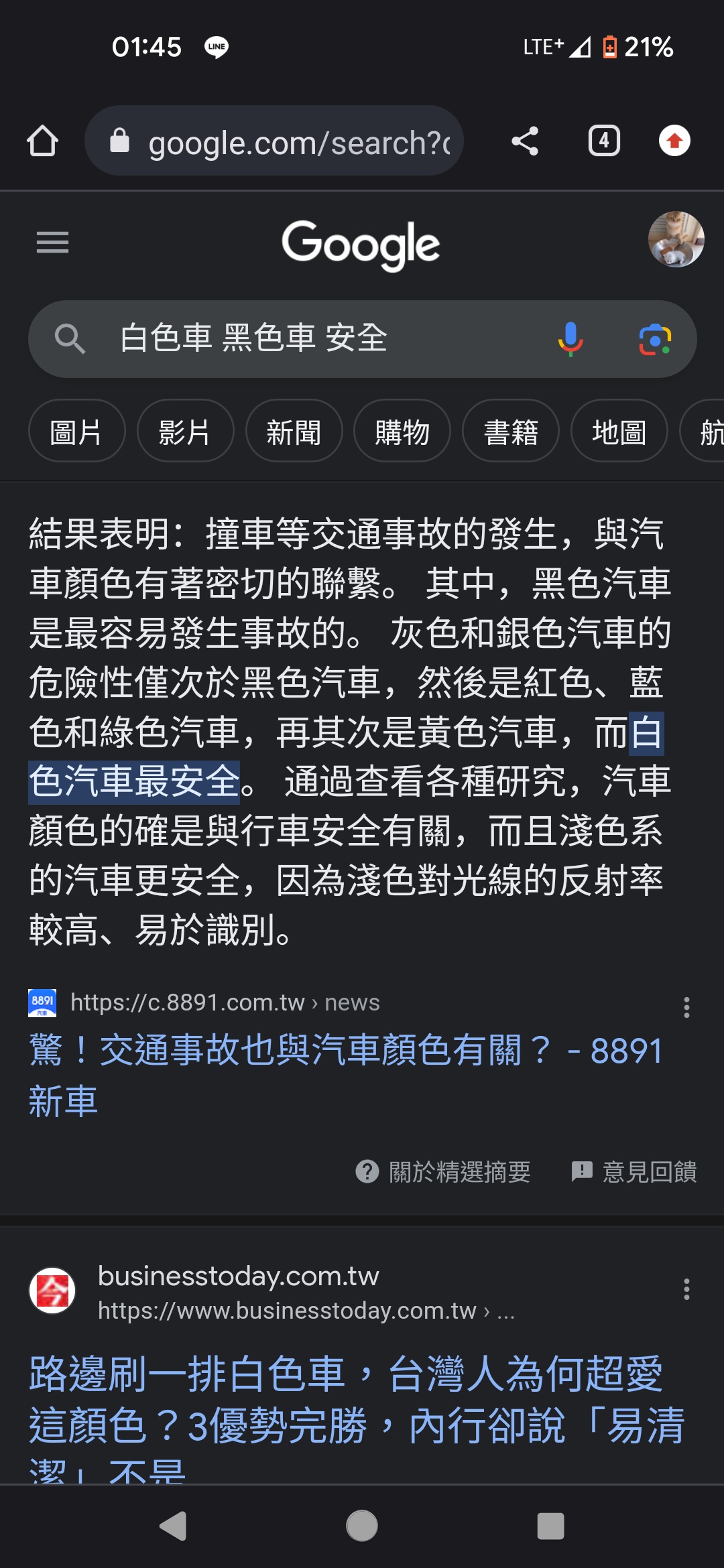Send feedback via 意見回饋

tap(633, 1171)
